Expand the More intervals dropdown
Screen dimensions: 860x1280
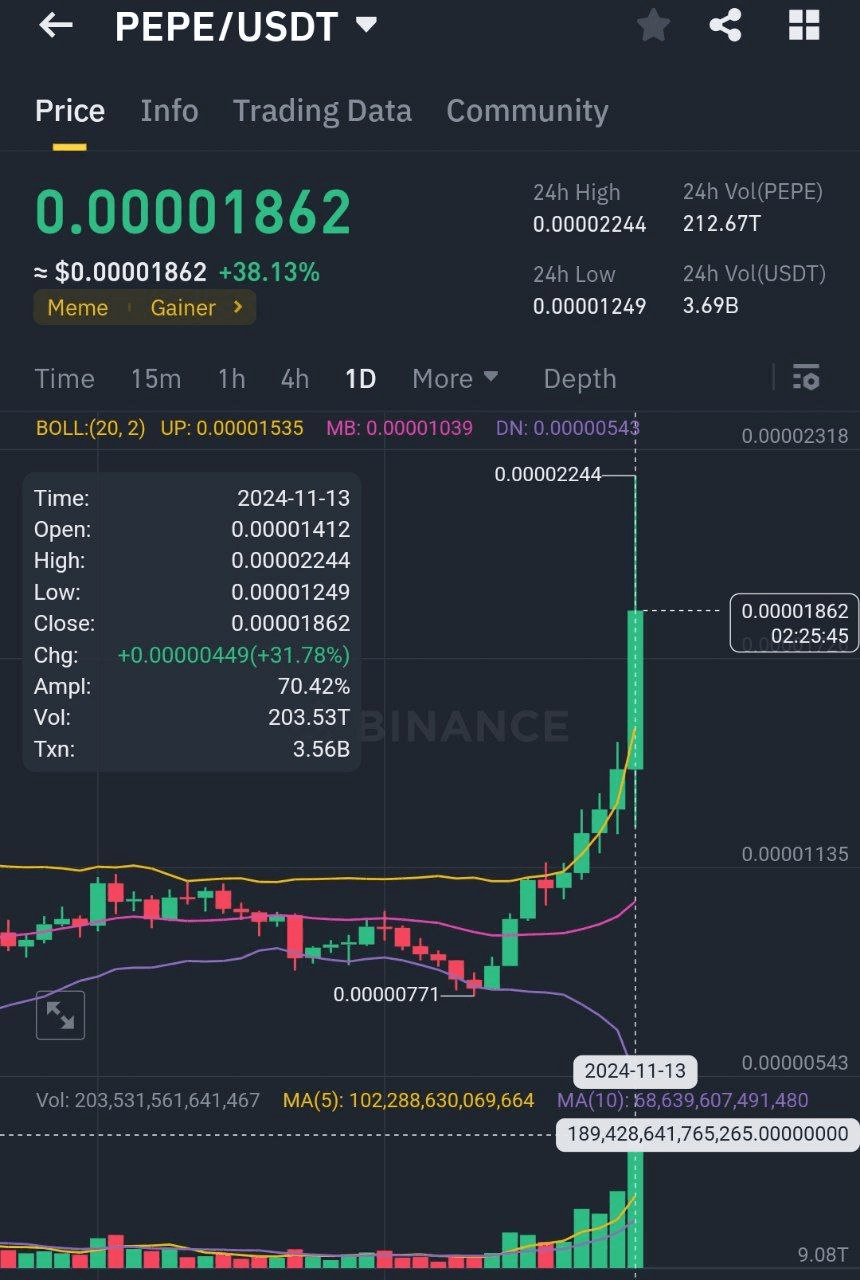455,379
